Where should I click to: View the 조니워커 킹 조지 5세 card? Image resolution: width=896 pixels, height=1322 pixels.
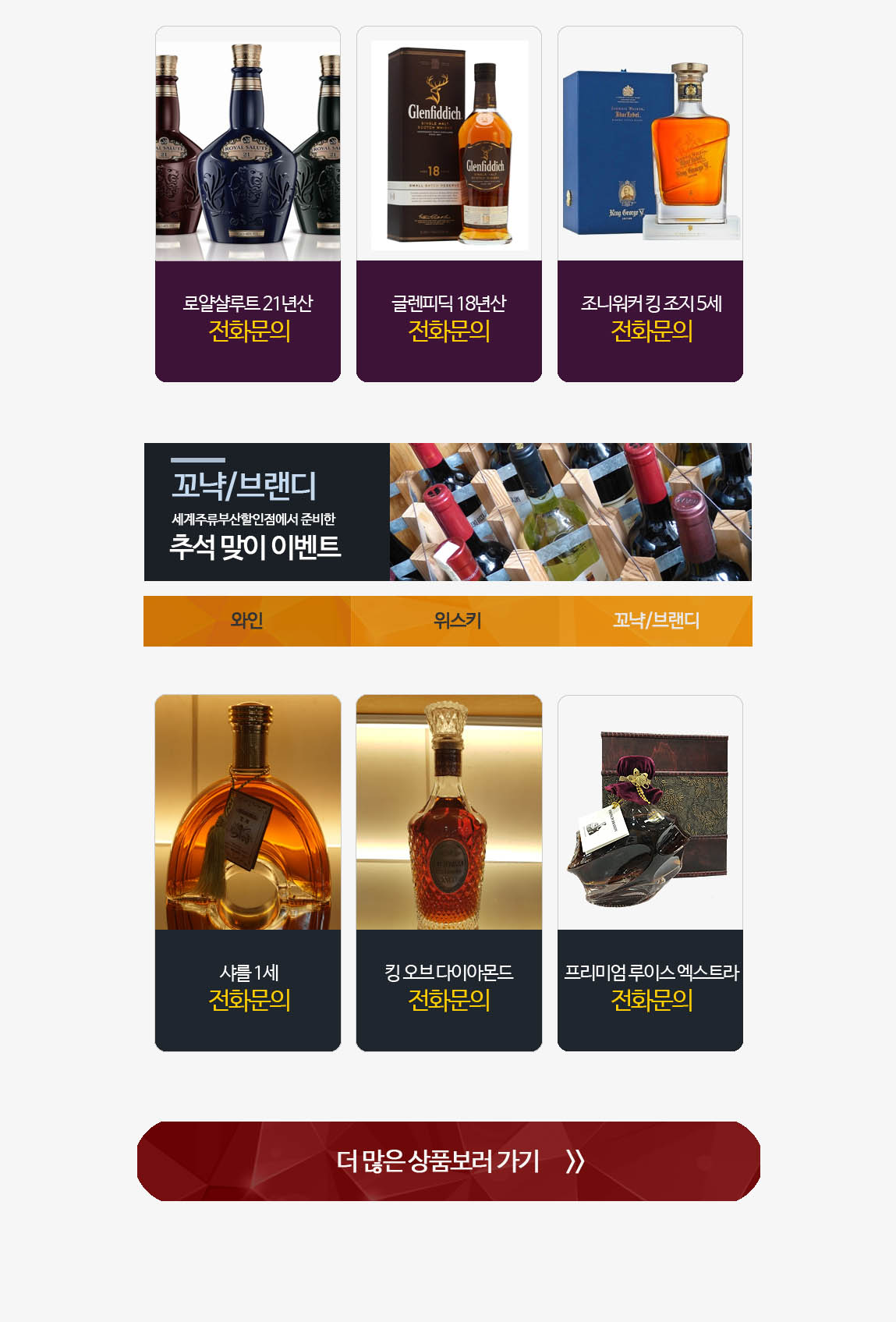tap(650, 204)
